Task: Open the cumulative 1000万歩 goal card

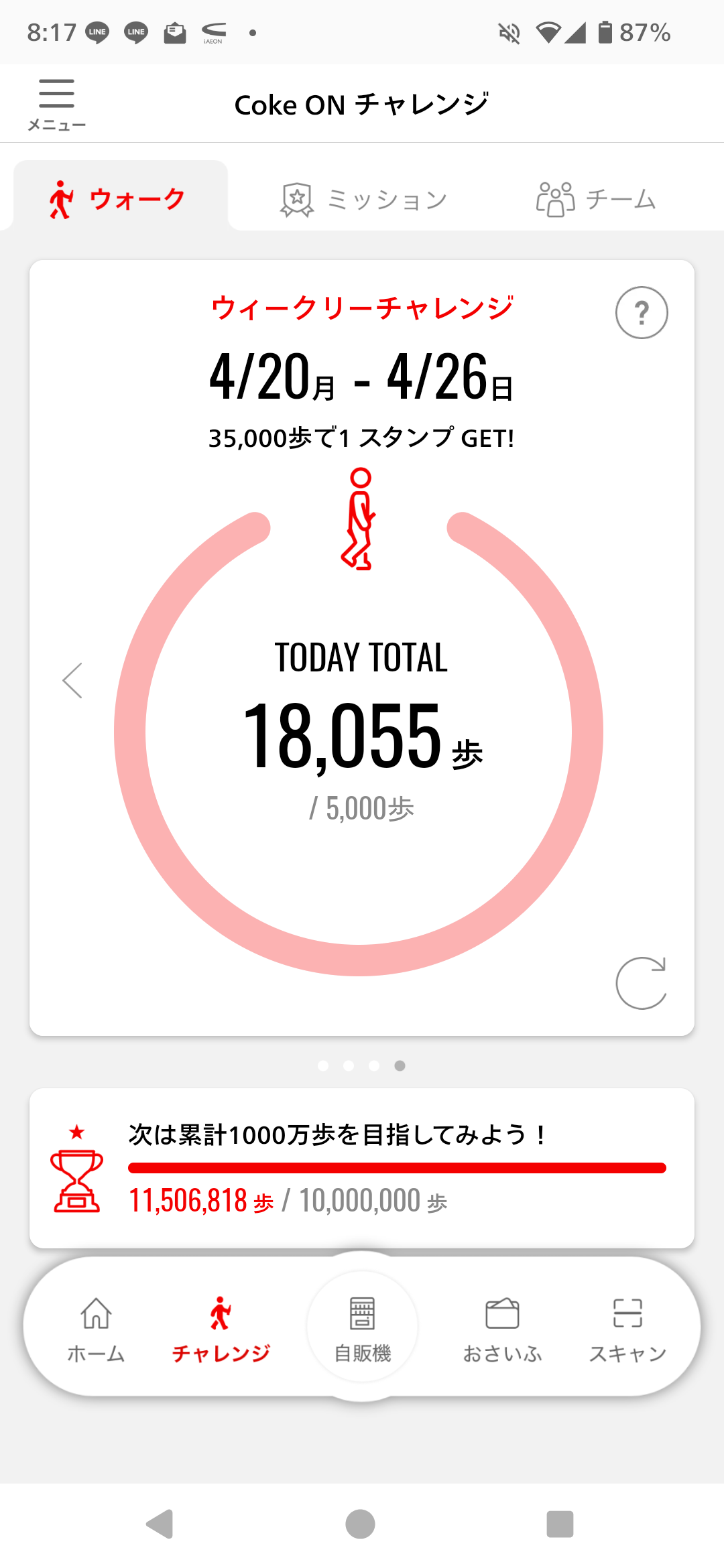Action: pyautogui.click(x=362, y=1168)
